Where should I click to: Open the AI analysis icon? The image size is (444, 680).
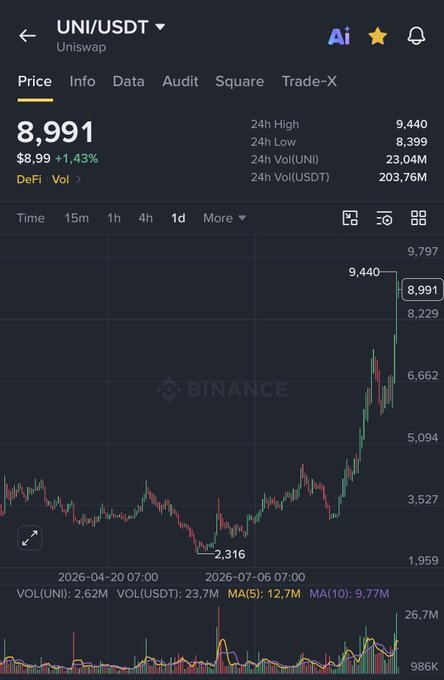pyautogui.click(x=339, y=36)
